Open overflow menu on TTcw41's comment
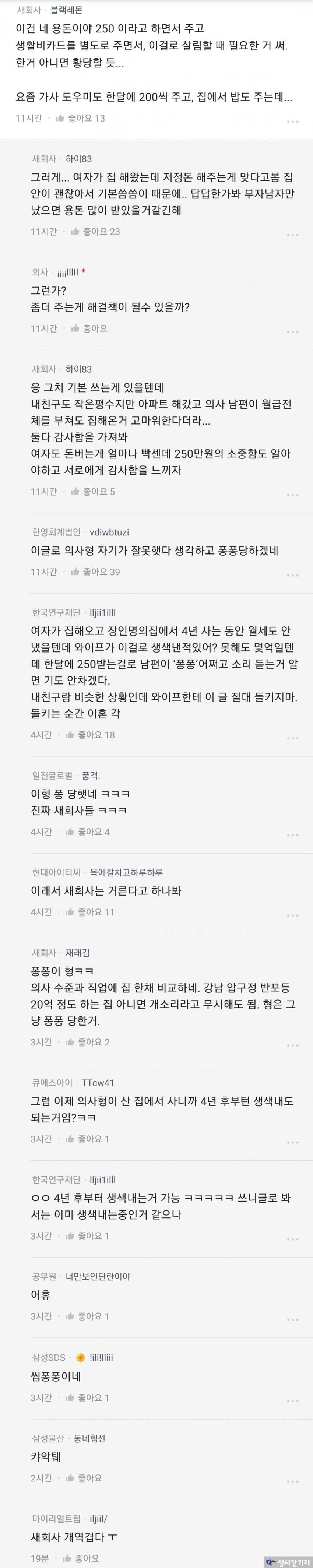The image size is (313, 1568). point(292,1142)
